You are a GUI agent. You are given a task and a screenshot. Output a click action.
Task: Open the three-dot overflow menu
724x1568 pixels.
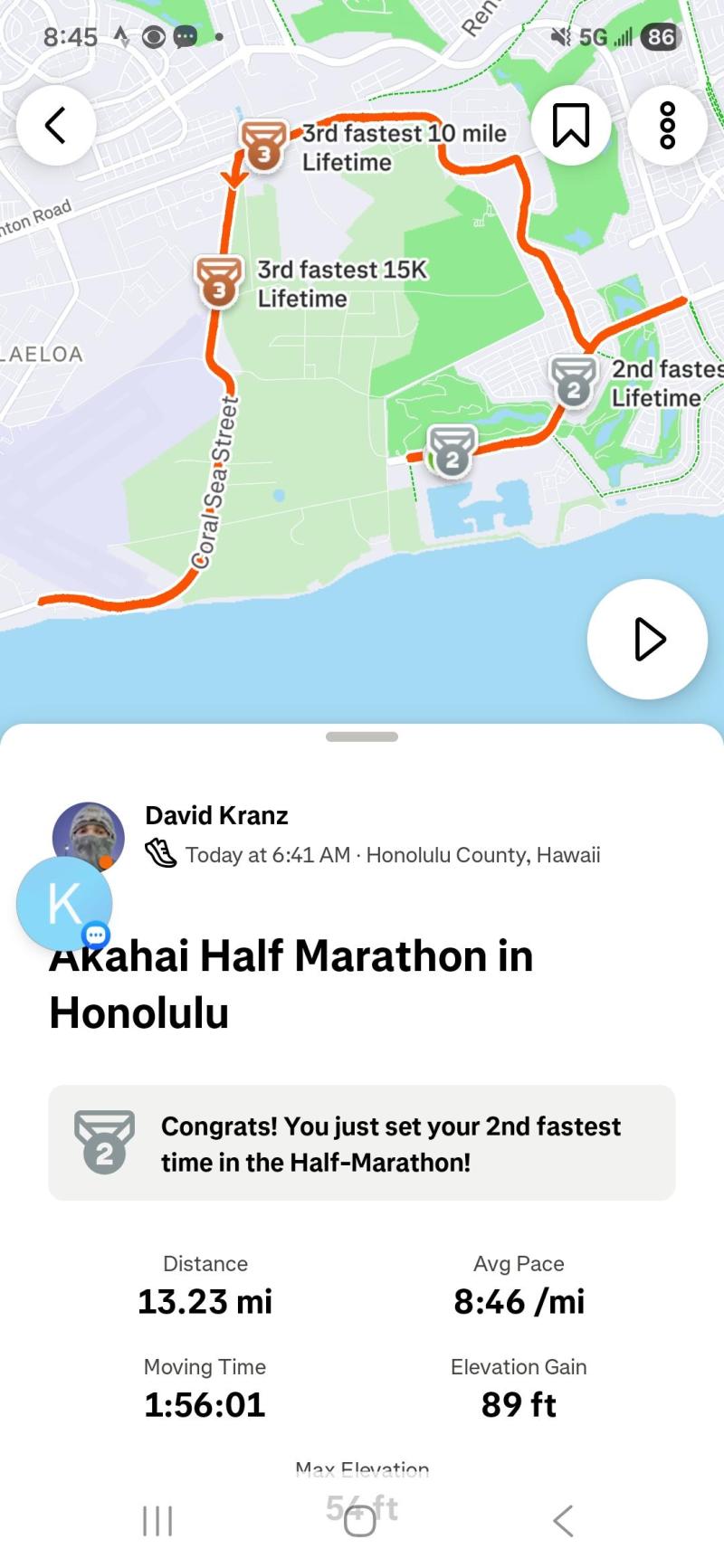pyautogui.click(x=667, y=126)
